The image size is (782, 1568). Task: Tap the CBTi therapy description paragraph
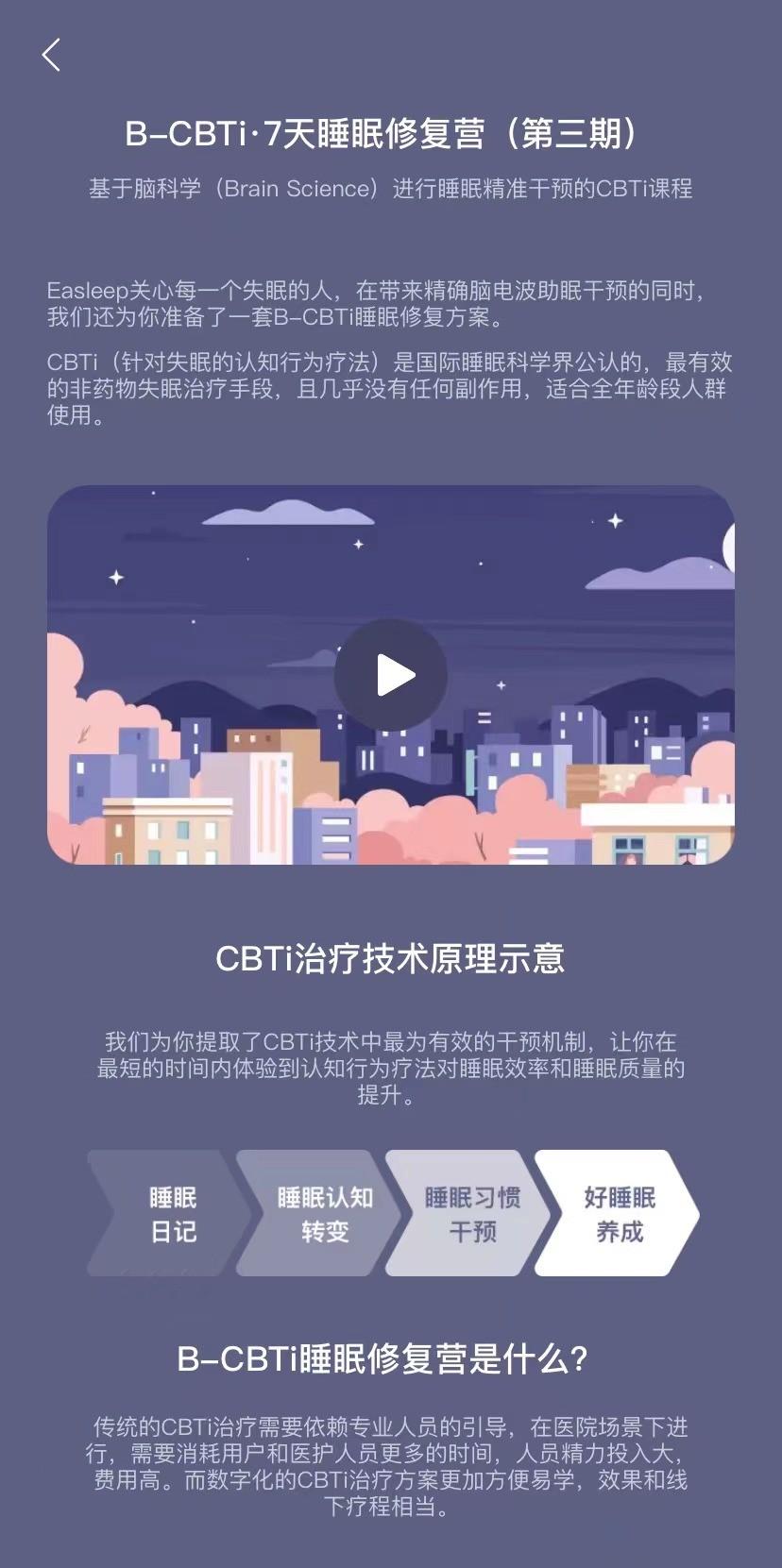point(390,387)
